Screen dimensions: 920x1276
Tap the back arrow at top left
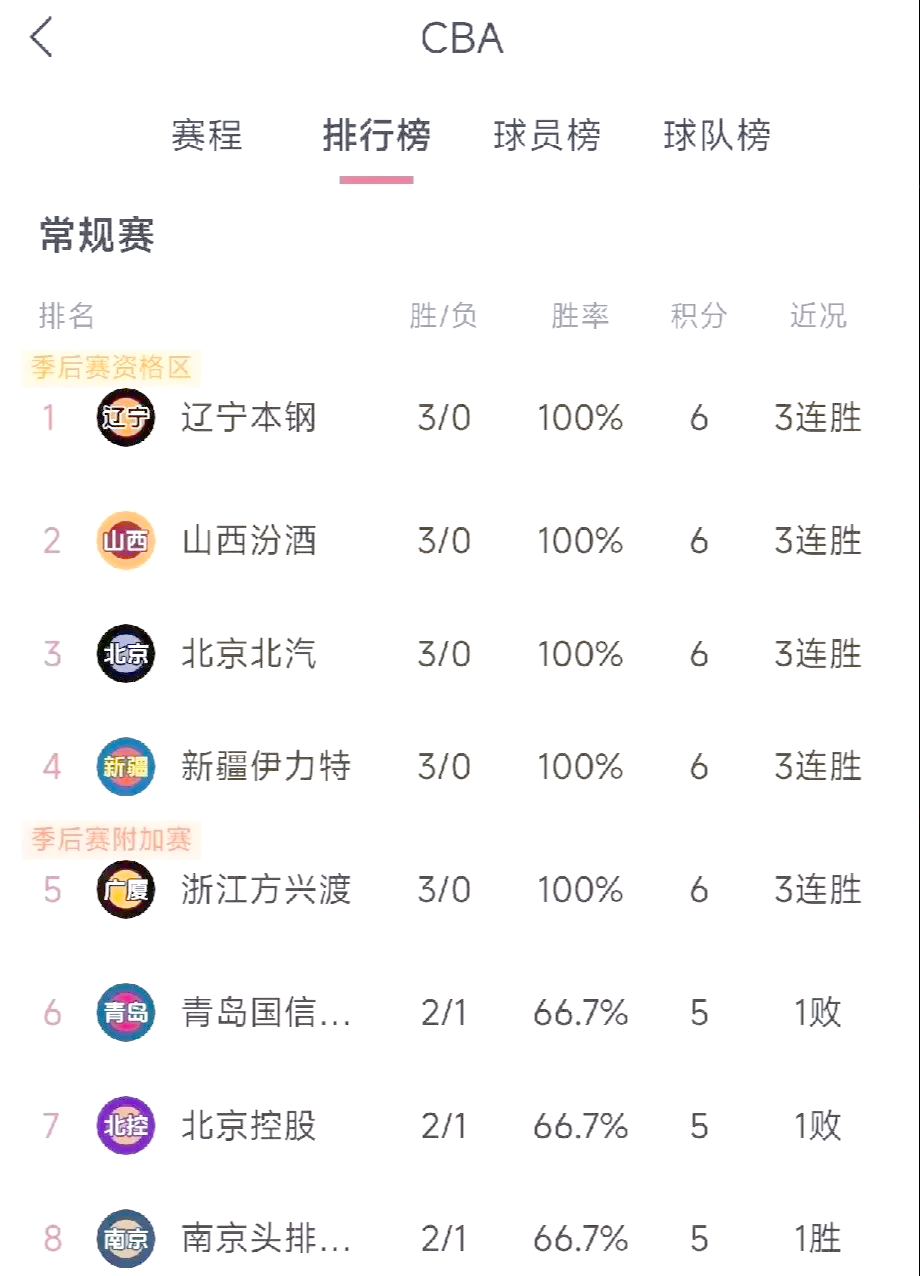tap(42, 38)
